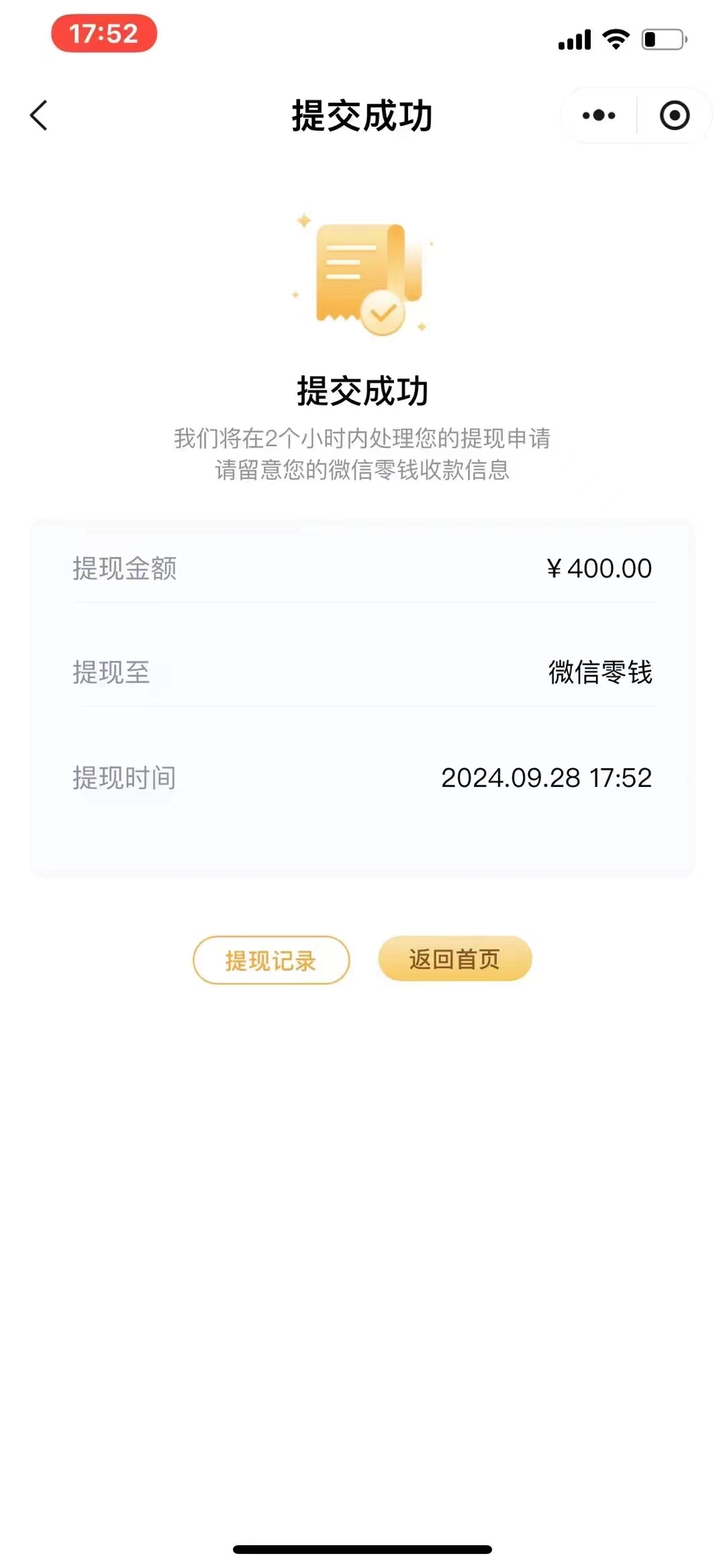The width and height of the screenshot is (725, 1568).
Task: Open the mini program three-dot menu
Action: (599, 115)
